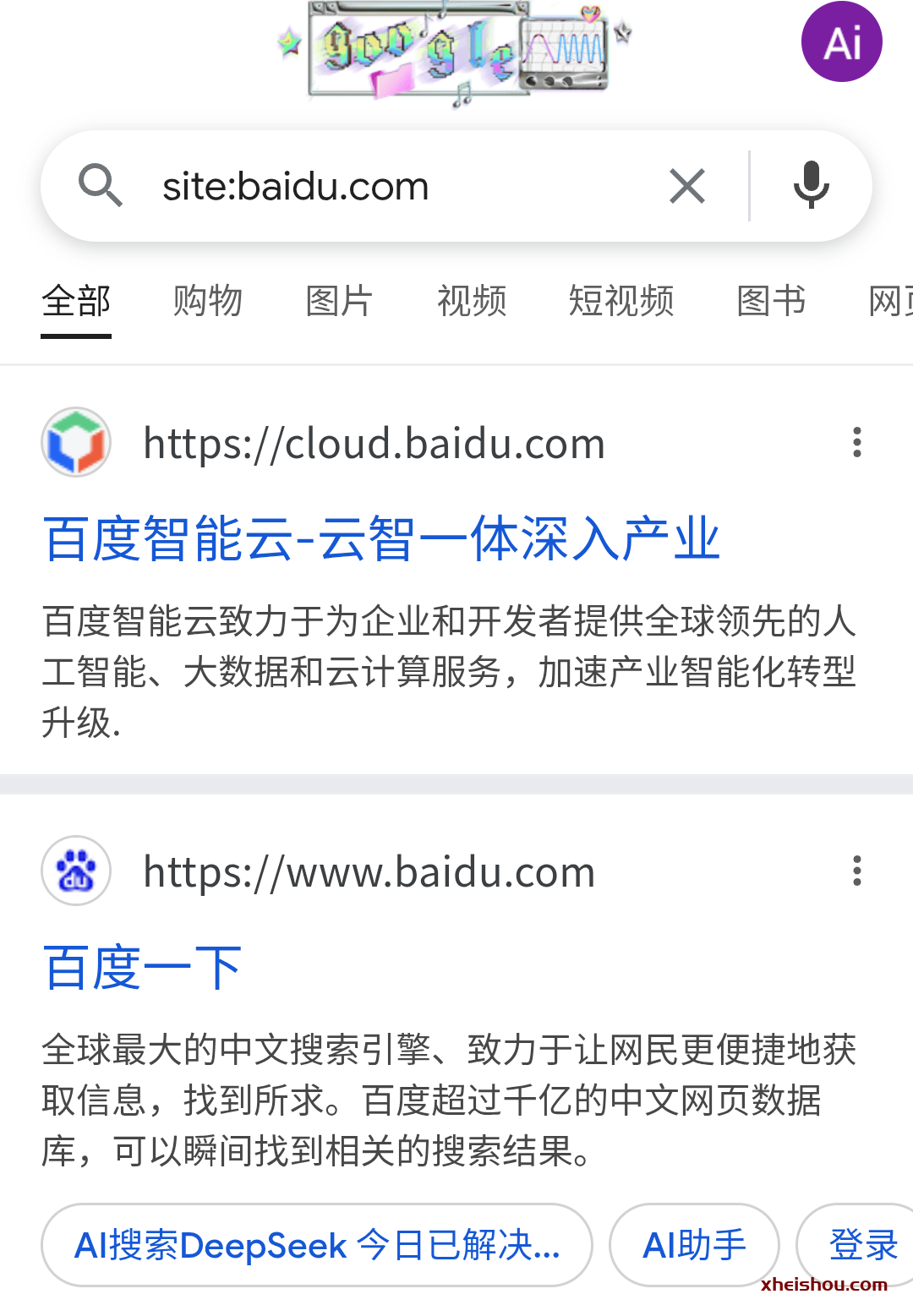Switch to the 购物 tab

[208, 301]
